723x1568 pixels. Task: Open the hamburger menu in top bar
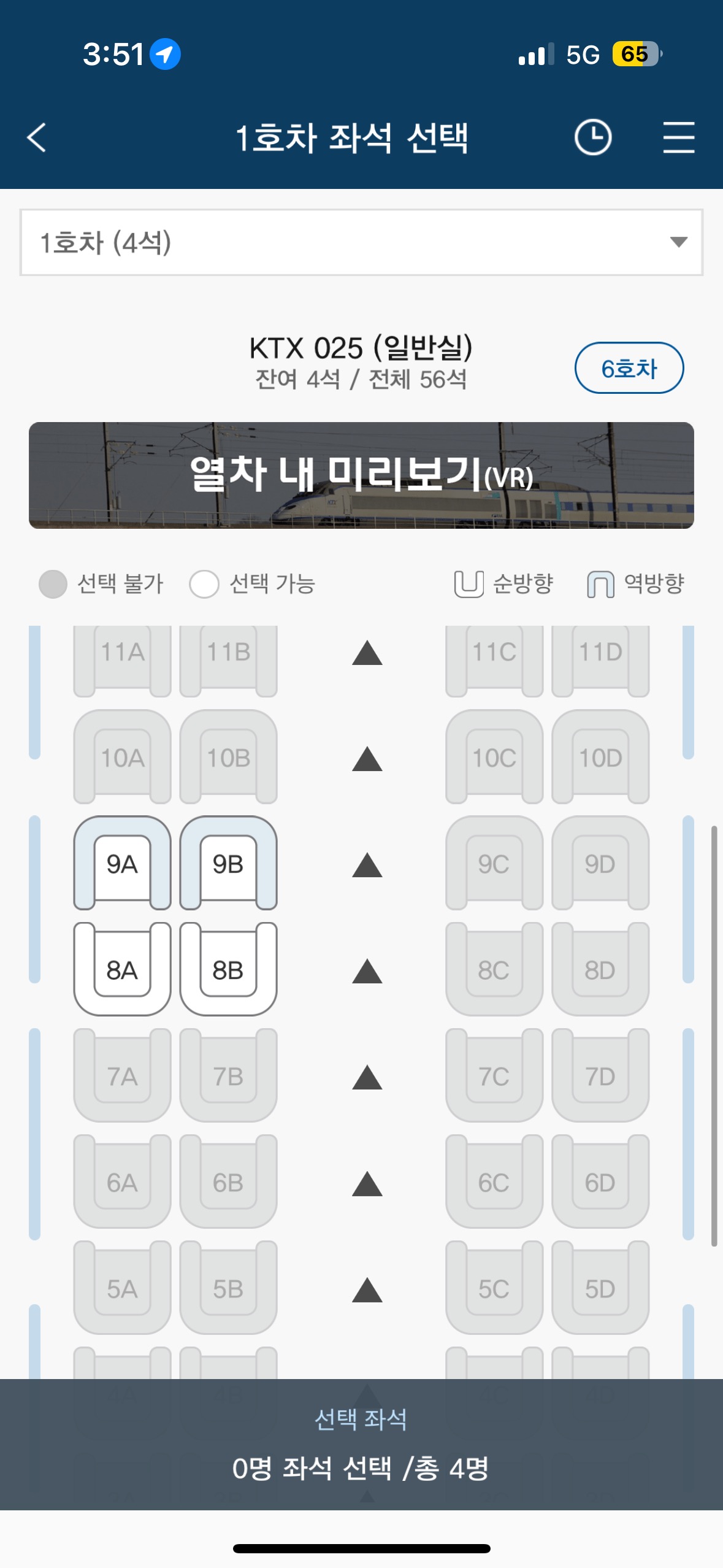coord(678,138)
